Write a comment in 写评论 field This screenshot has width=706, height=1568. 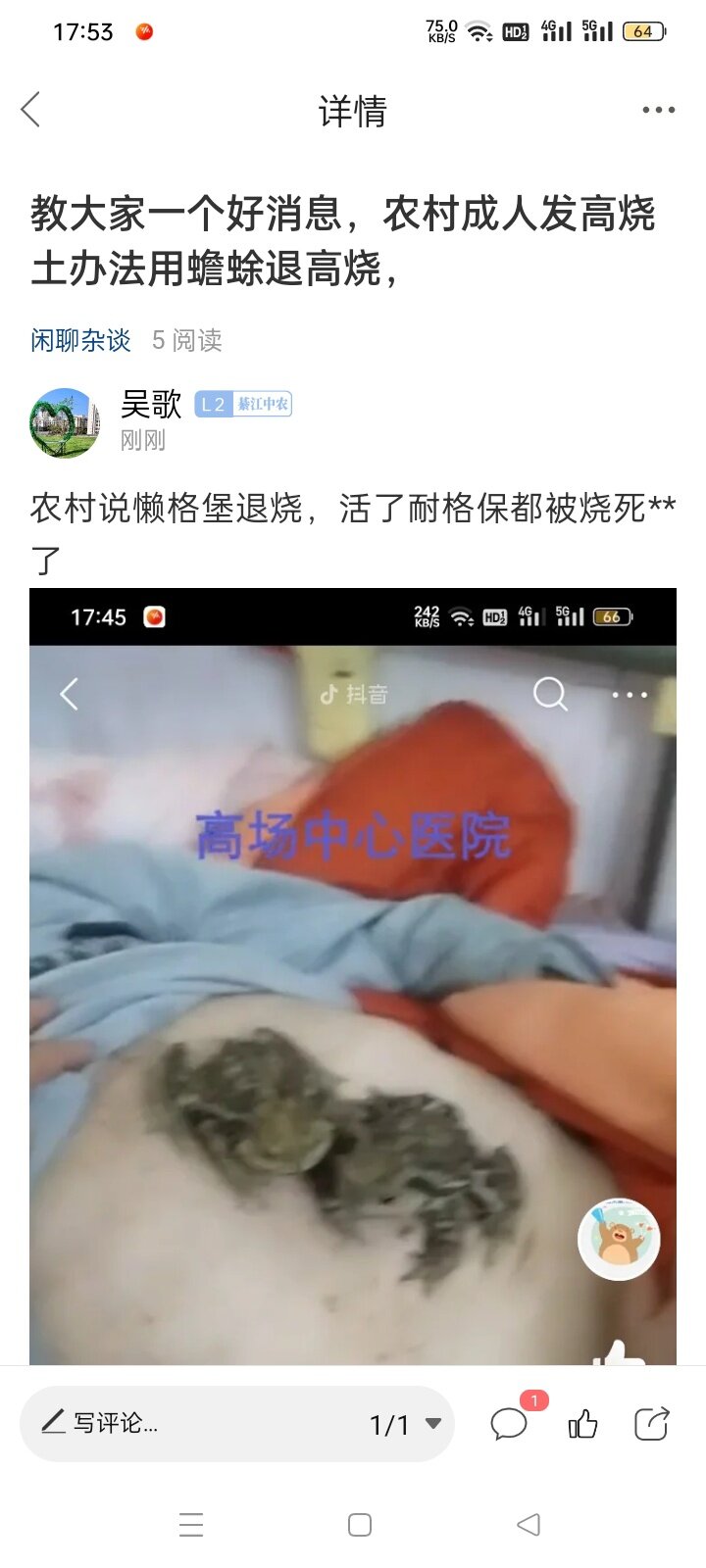click(x=194, y=1423)
